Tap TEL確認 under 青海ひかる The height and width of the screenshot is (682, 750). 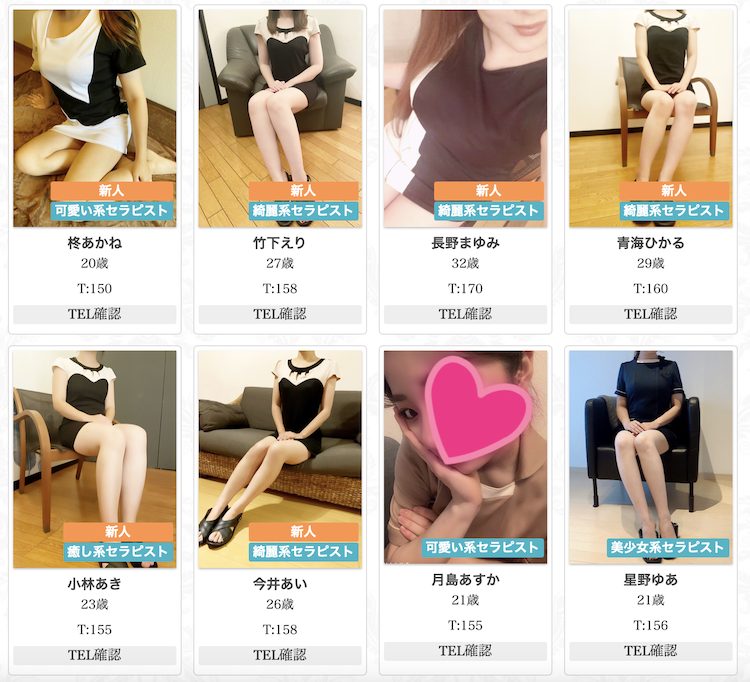coord(651,314)
